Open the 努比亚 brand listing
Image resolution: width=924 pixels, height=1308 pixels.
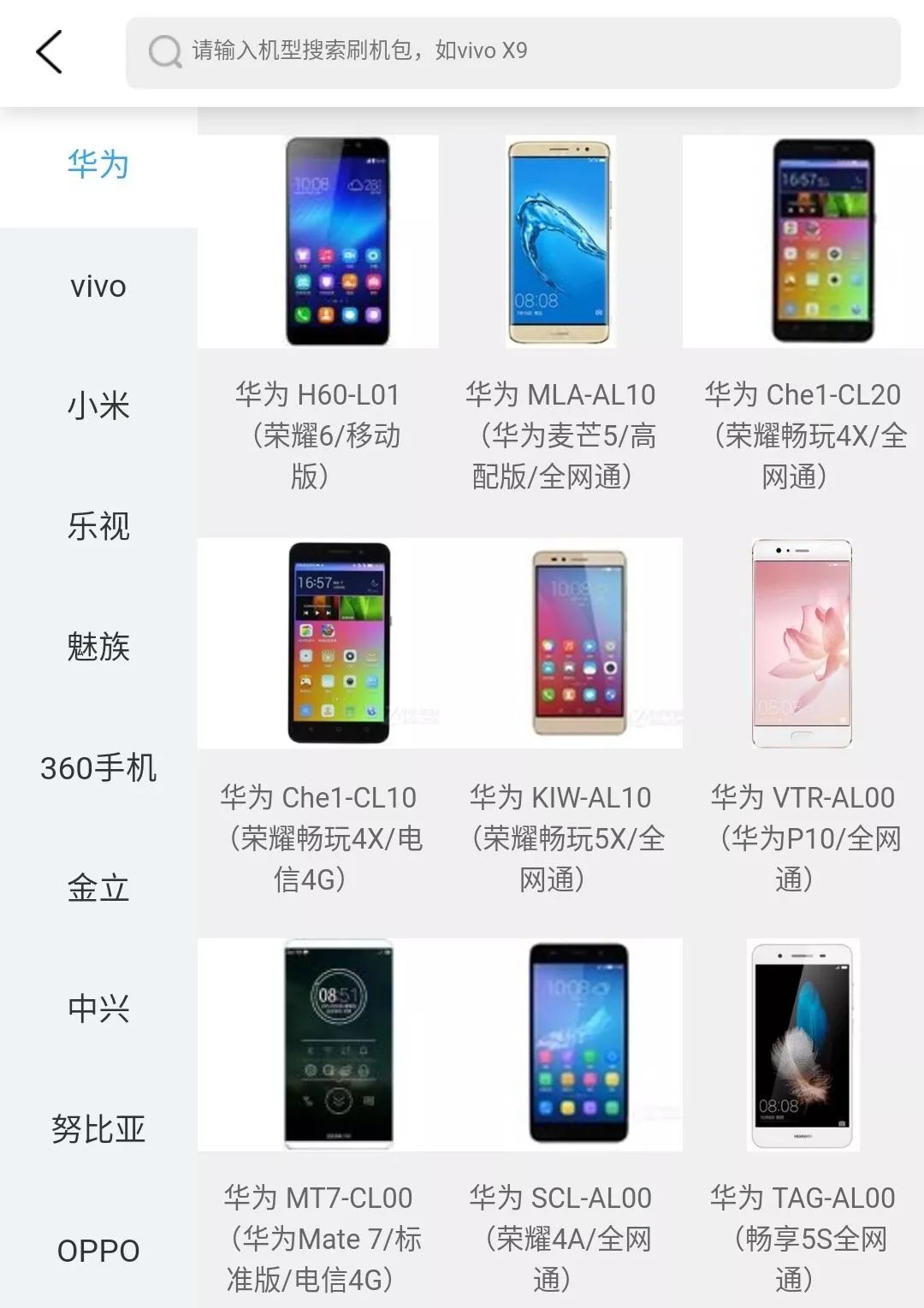(x=97, y=1130)
